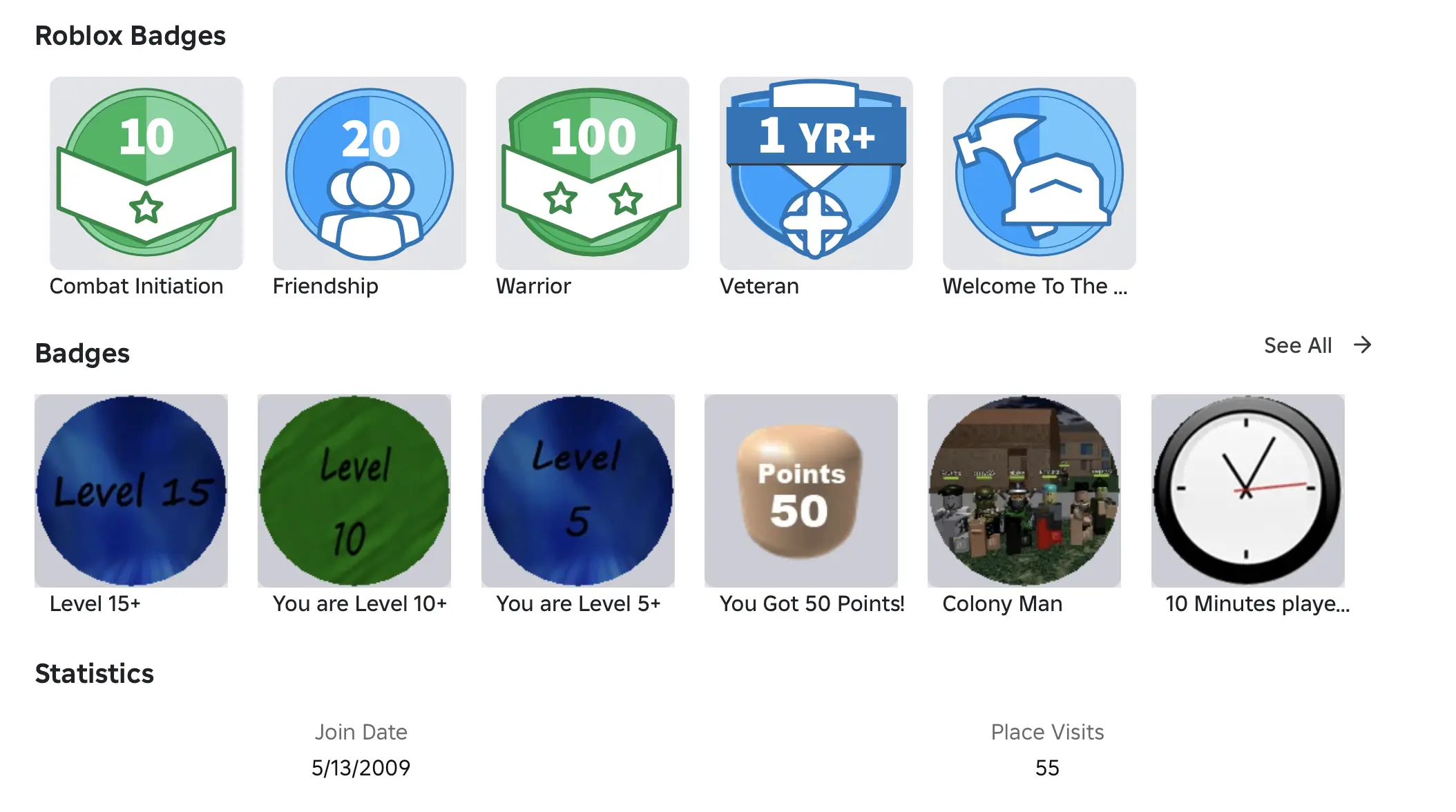
Task: View the Colony Man badge
Action: click(x=1024, y=490)
